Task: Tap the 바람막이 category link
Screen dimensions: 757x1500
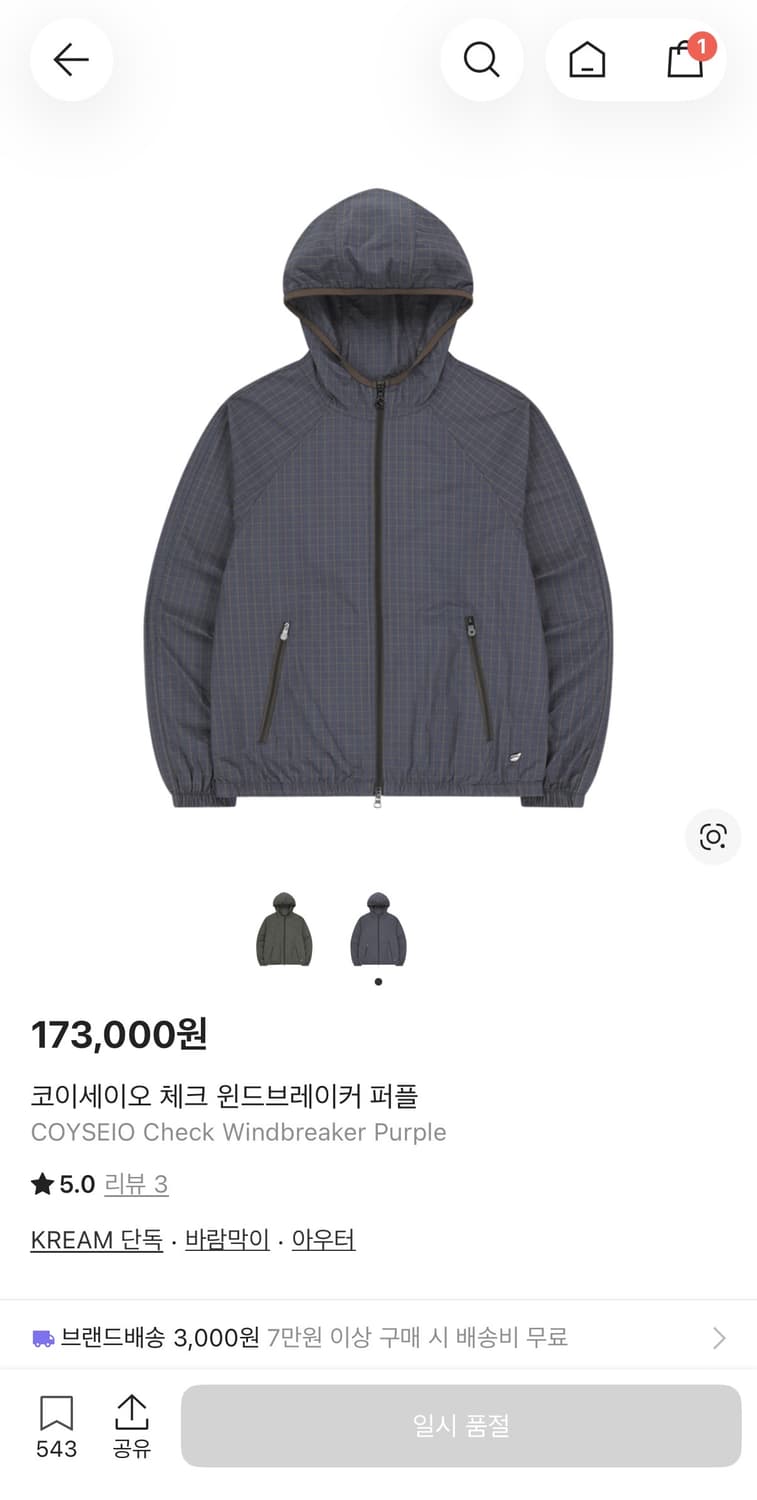Action: tap(225, 1239)
